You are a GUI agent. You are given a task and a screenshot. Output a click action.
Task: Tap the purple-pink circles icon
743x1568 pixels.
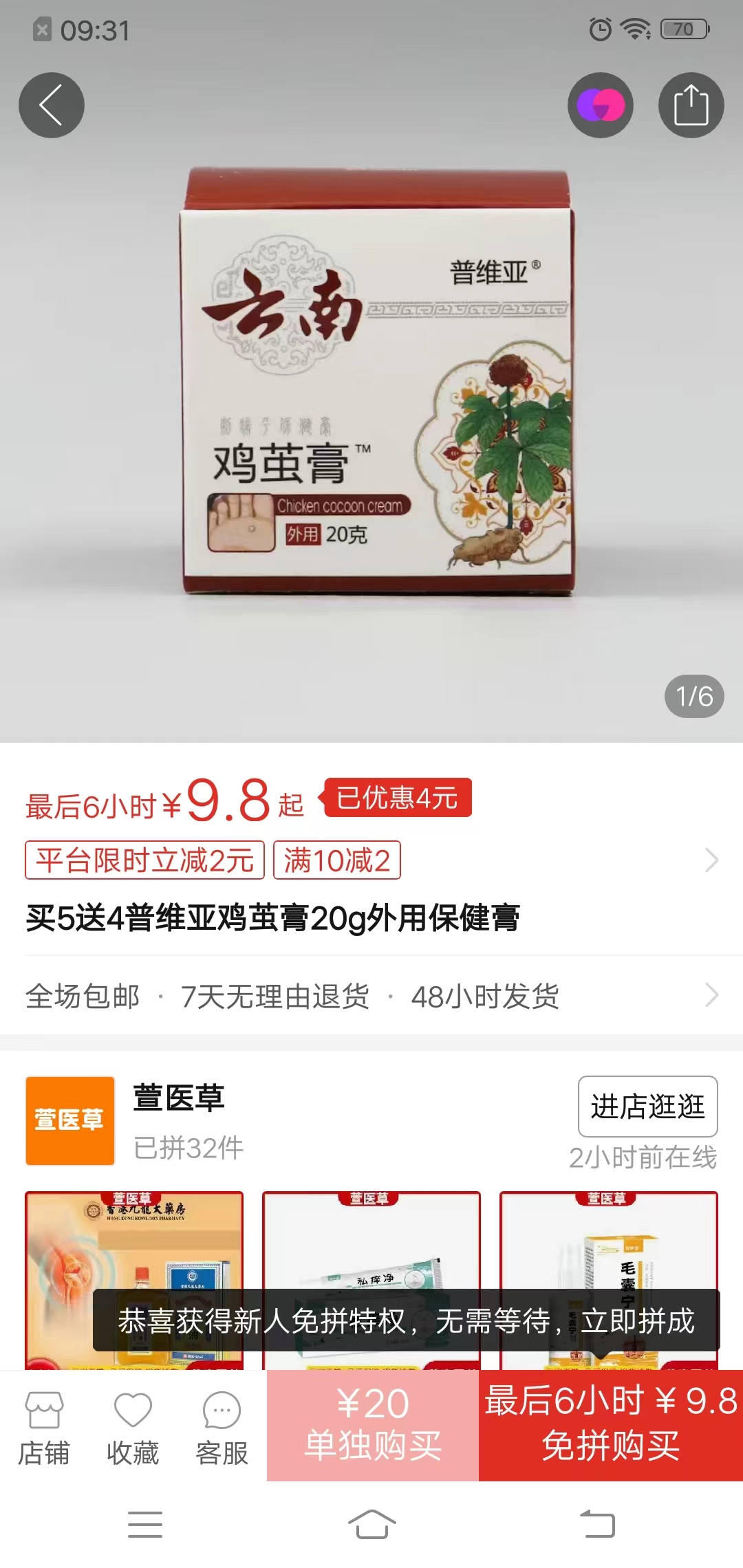600,105
